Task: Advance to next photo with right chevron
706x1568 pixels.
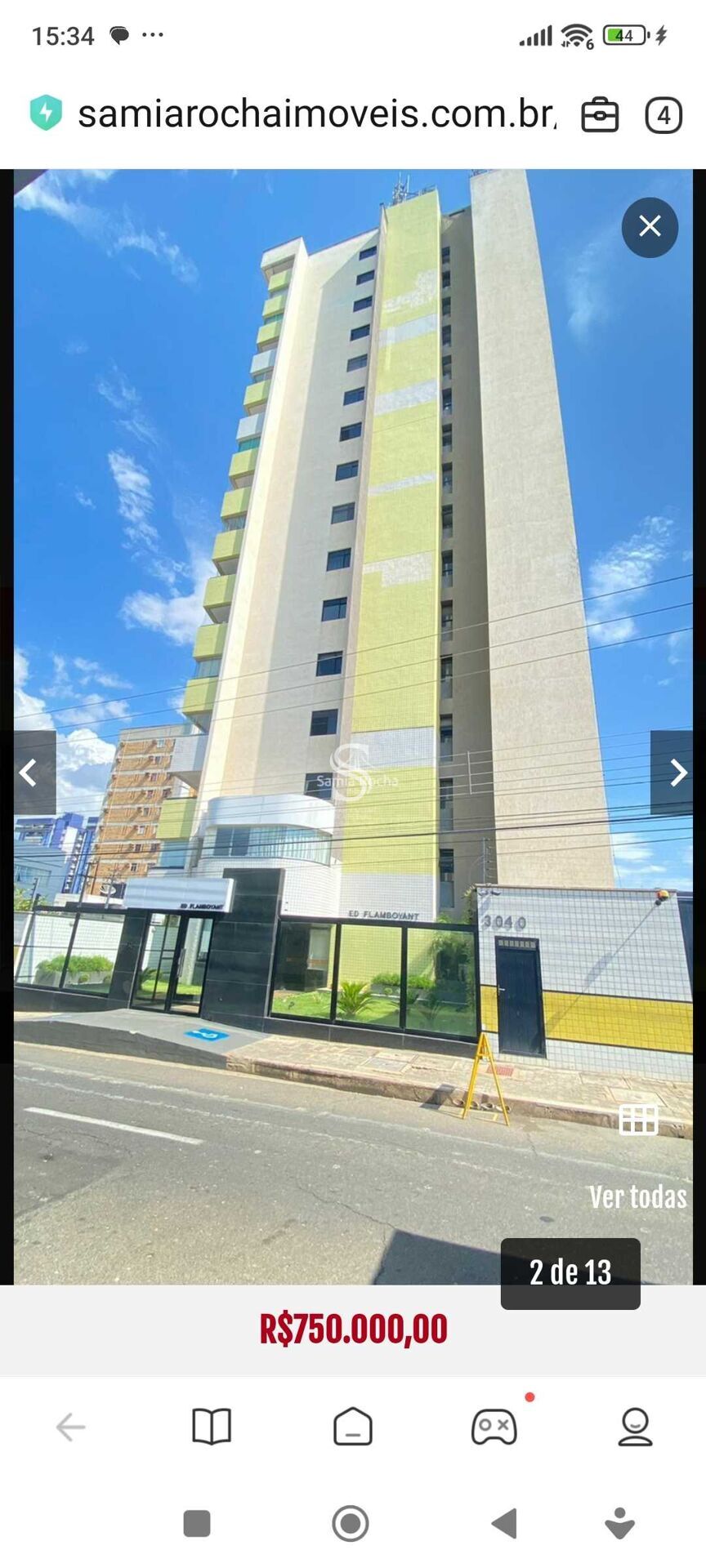Action: 678,773
